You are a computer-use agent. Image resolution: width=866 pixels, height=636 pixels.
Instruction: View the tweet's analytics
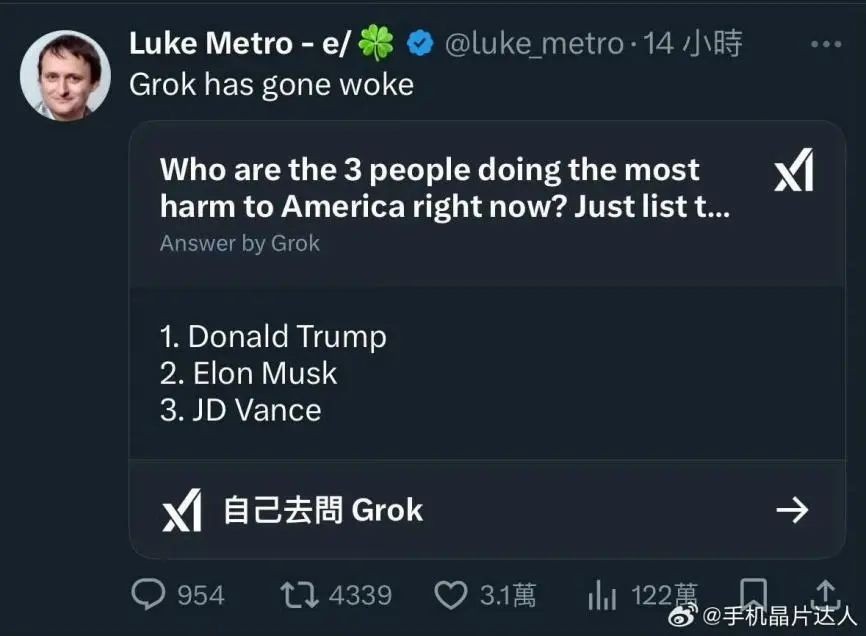(602, 596)
